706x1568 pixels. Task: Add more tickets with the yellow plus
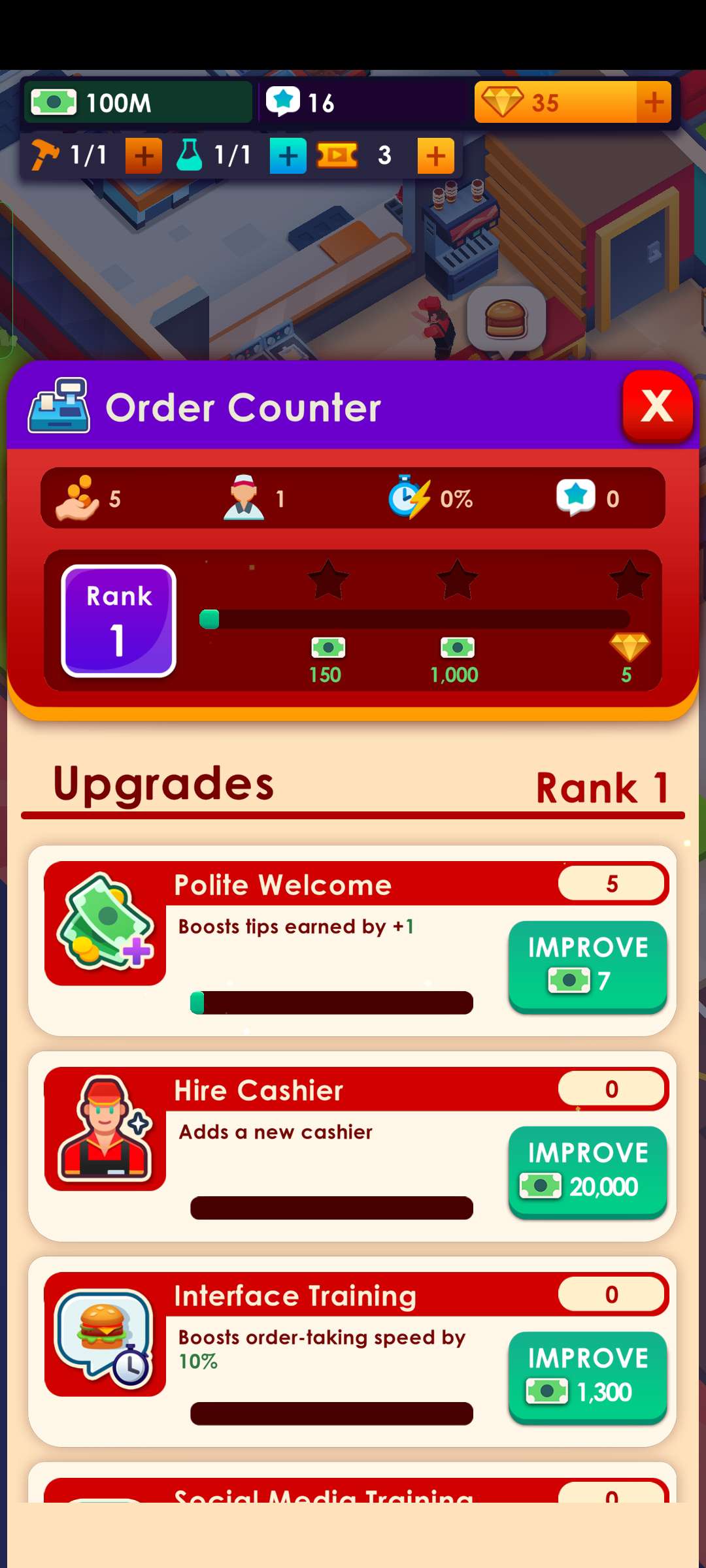[x=435, y=156]
